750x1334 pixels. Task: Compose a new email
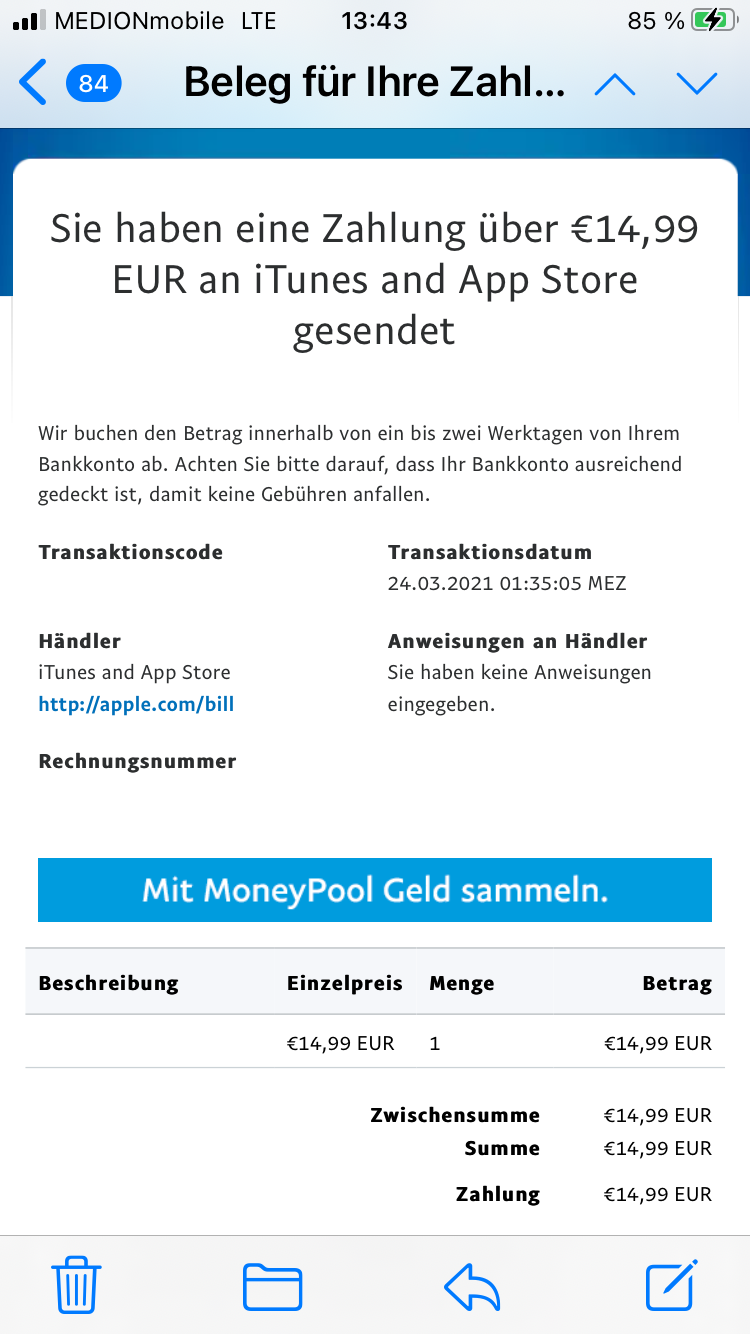click(671, 1285)
